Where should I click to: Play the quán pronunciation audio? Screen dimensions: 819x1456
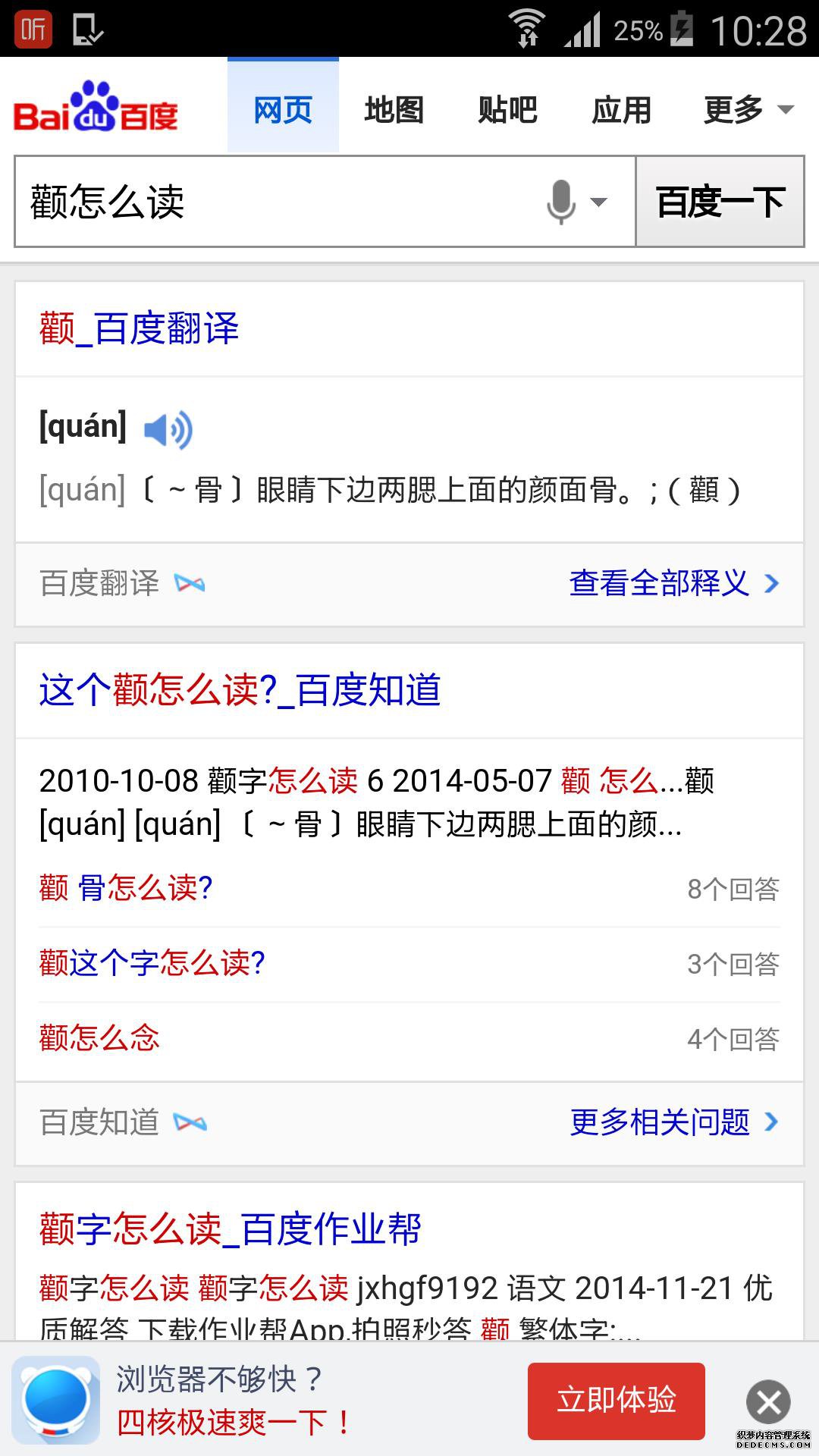click(168, 430)
